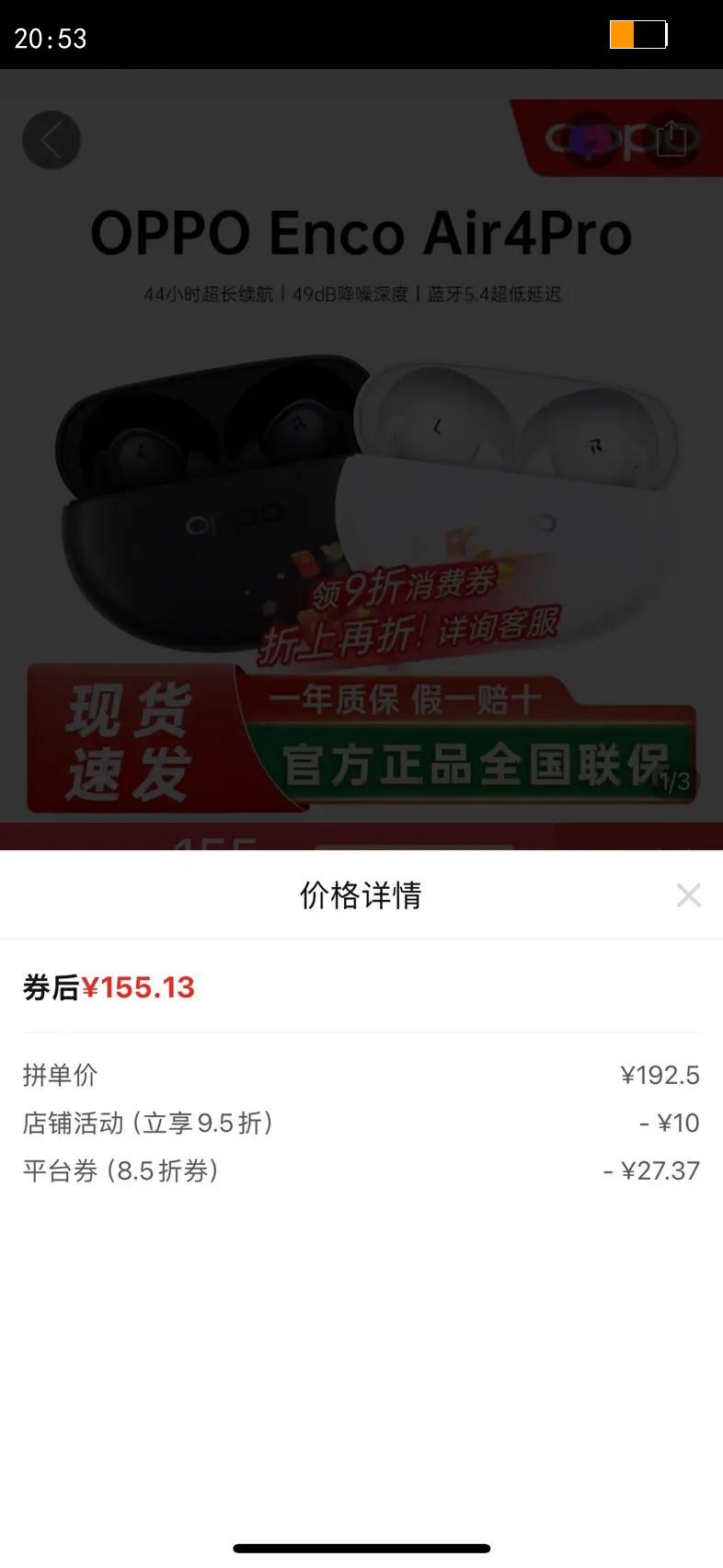
Task: Tap the back arrow on product image
Action: coord(52,140)
